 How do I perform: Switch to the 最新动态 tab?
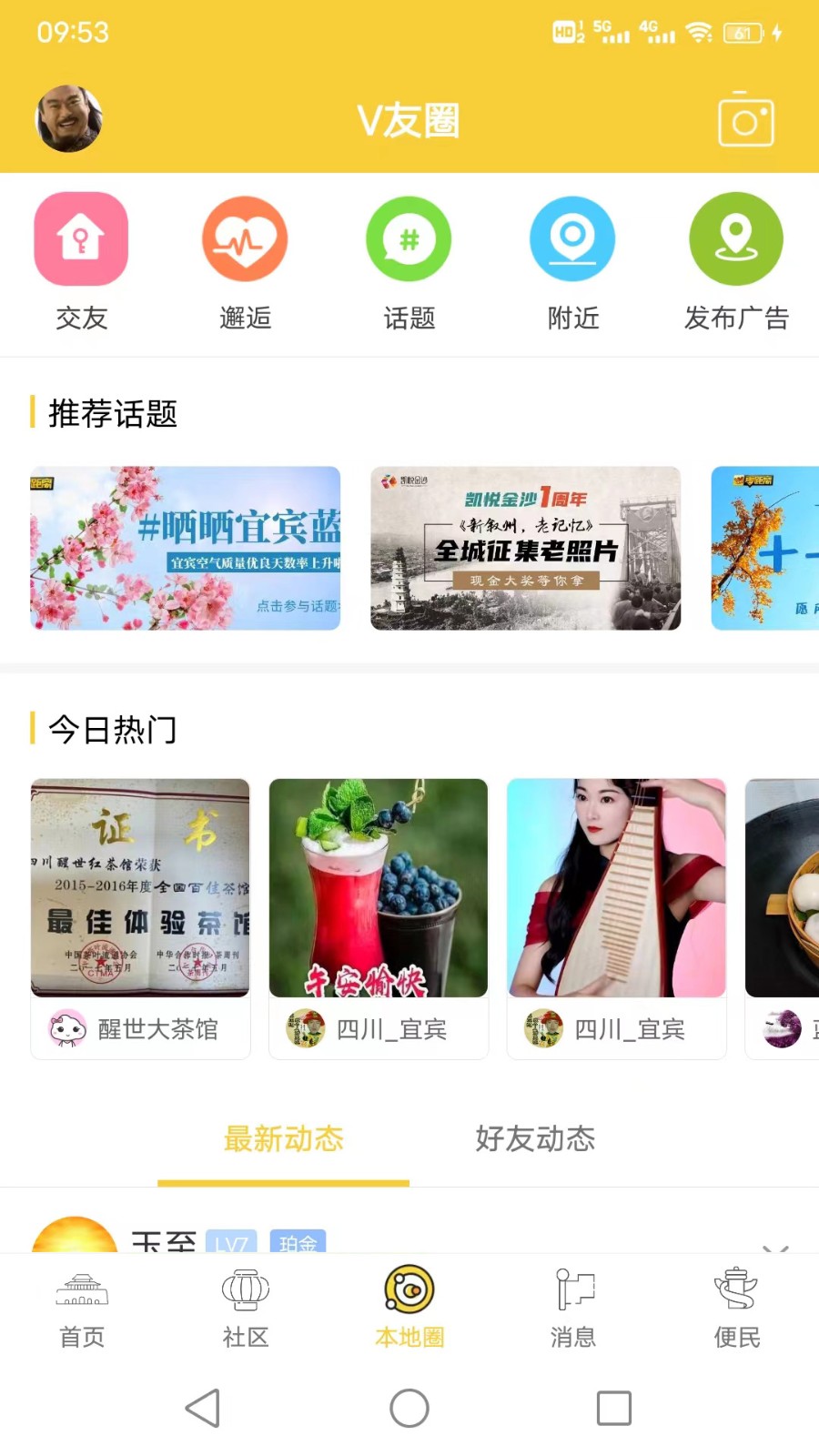283,1139
